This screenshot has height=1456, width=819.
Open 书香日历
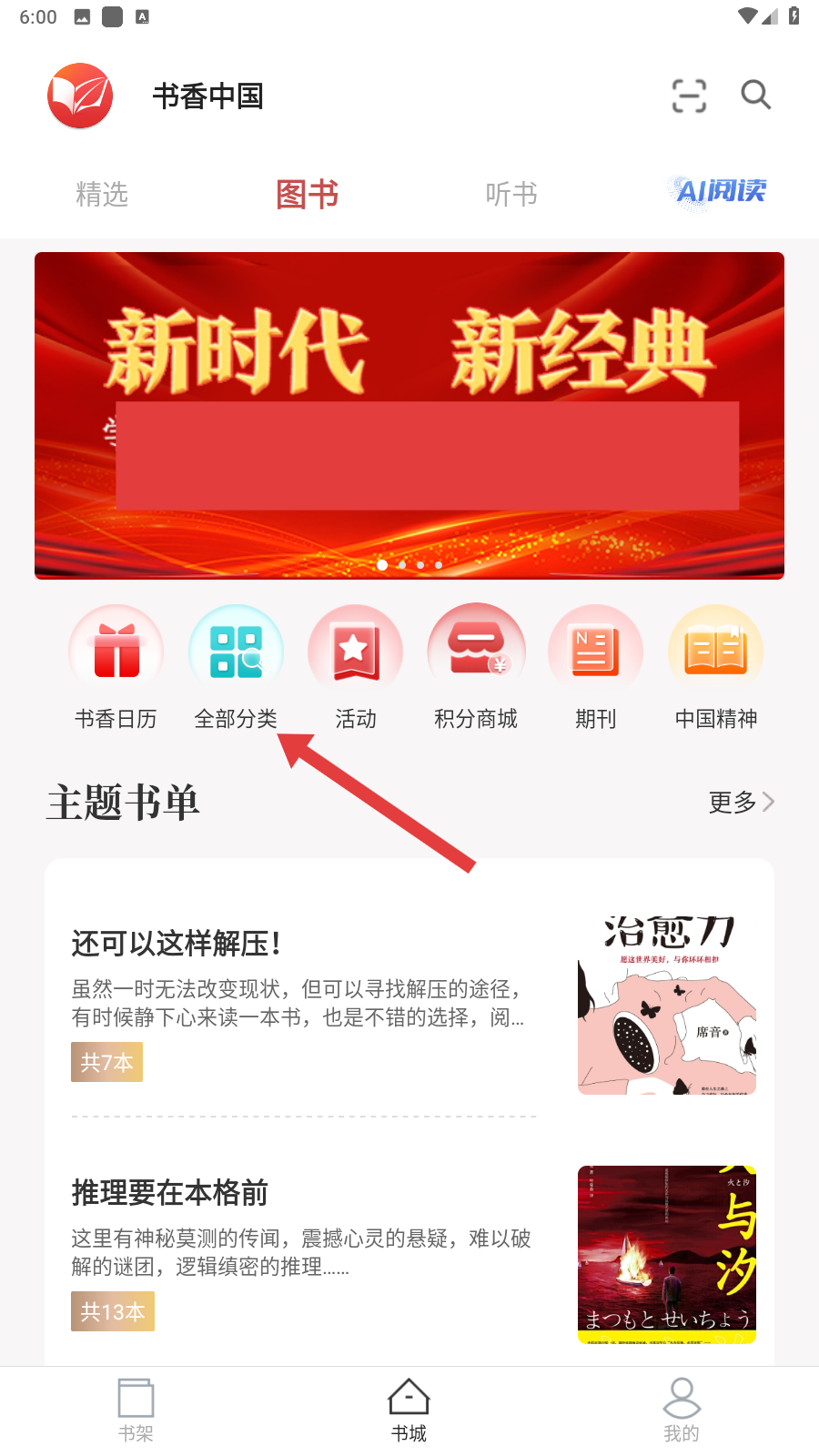116,667
